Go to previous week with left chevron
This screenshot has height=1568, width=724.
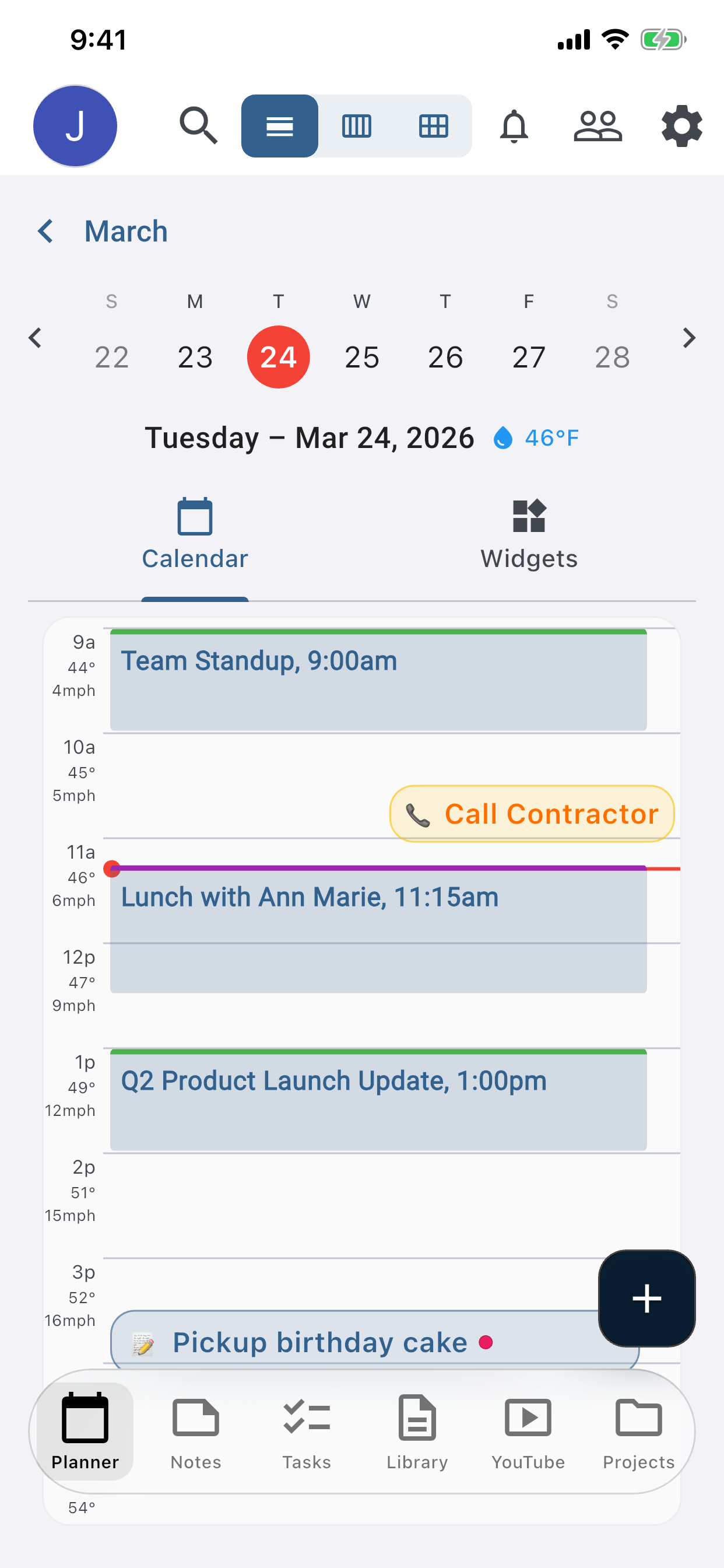(x=34, y=337)
